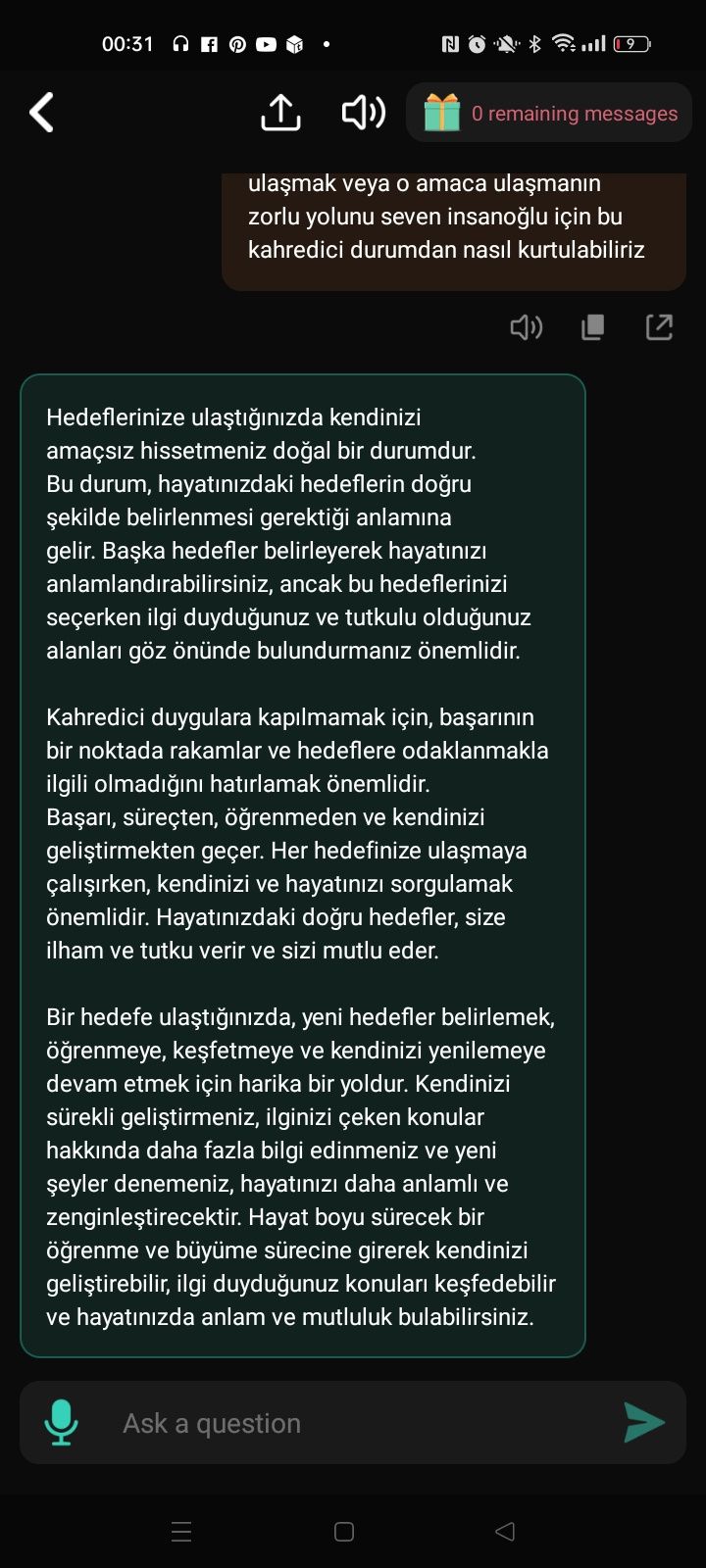Open the remaining messages gift button
706x1568 pixels.
point(549,113)
